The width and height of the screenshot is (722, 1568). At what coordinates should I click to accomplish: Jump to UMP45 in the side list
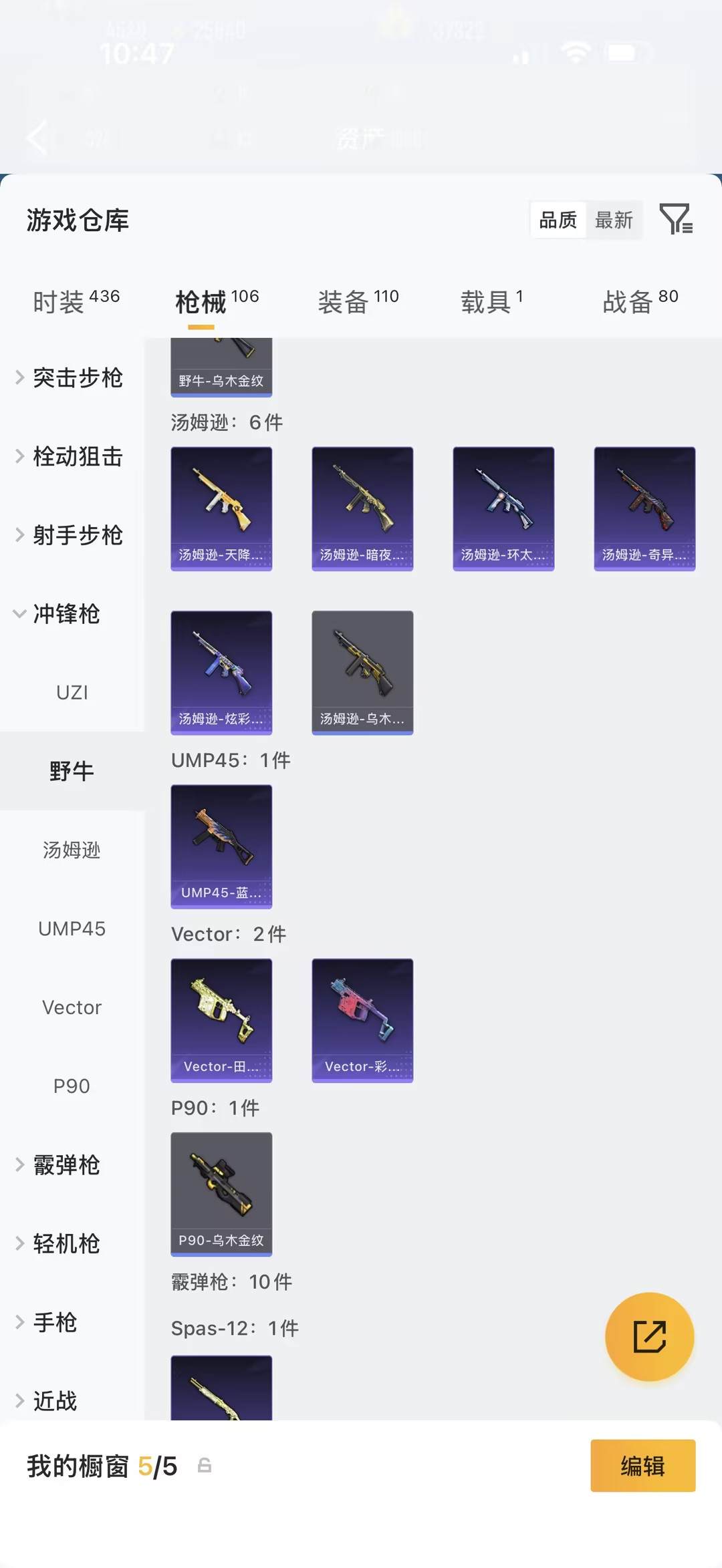pyautogui.click(x=72, y=929)
